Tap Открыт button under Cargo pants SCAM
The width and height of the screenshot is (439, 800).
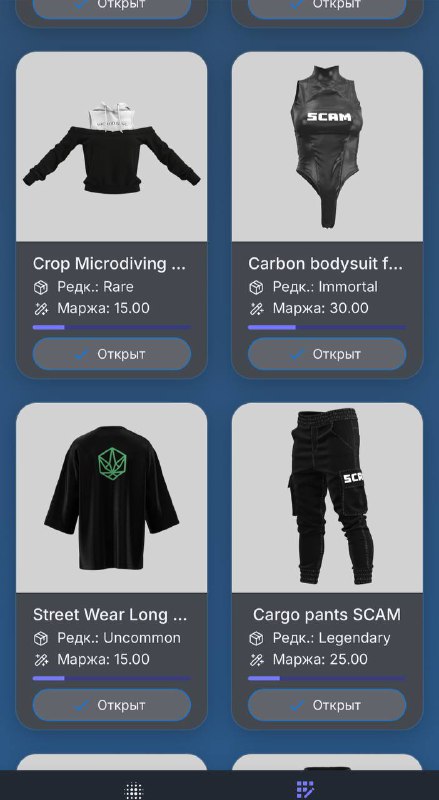(x=327, y=705)
